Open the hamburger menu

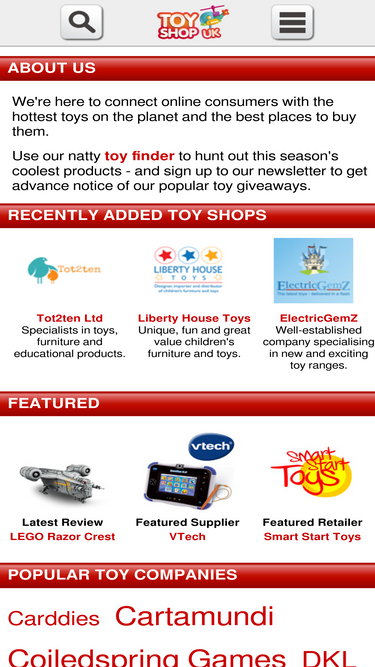[292, 22]
